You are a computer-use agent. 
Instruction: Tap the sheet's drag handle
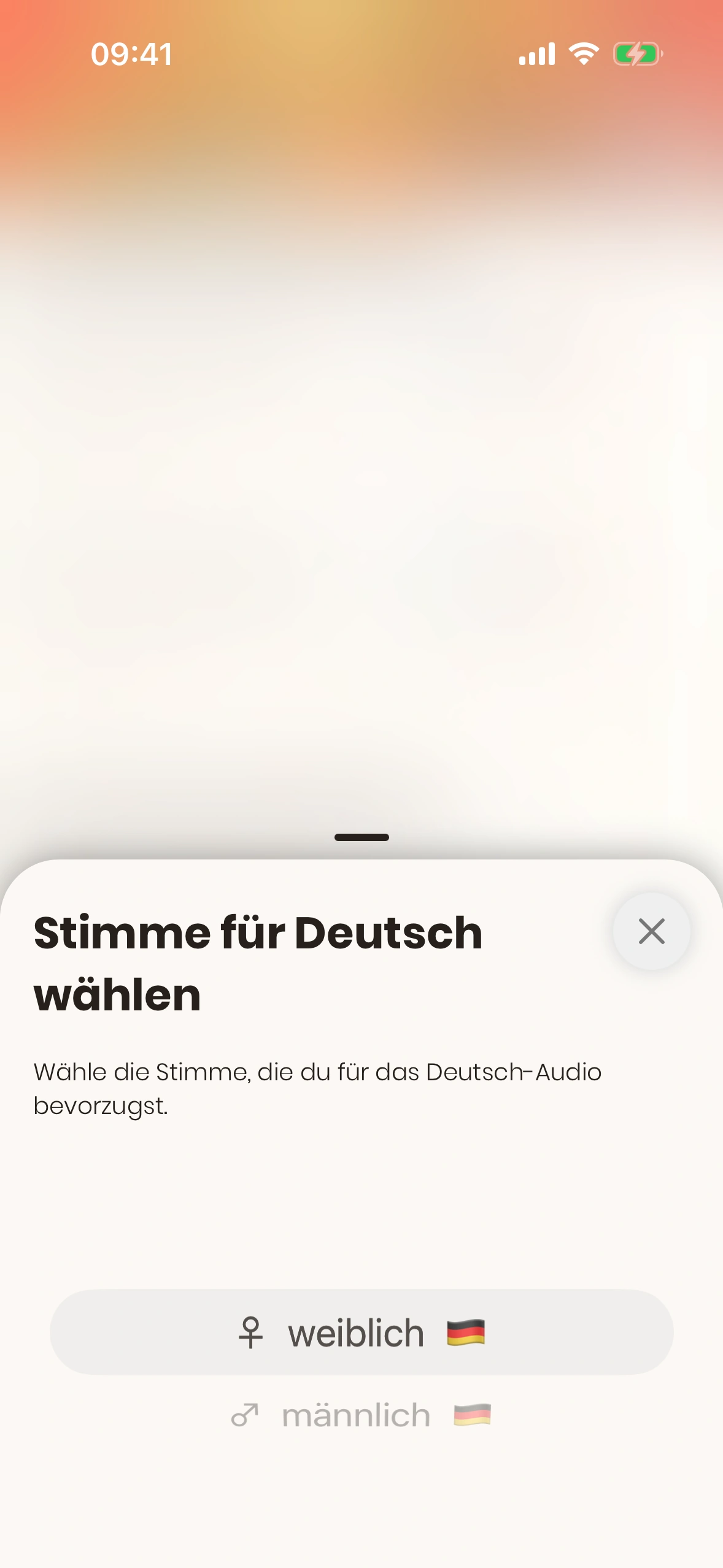pos(361,837)
